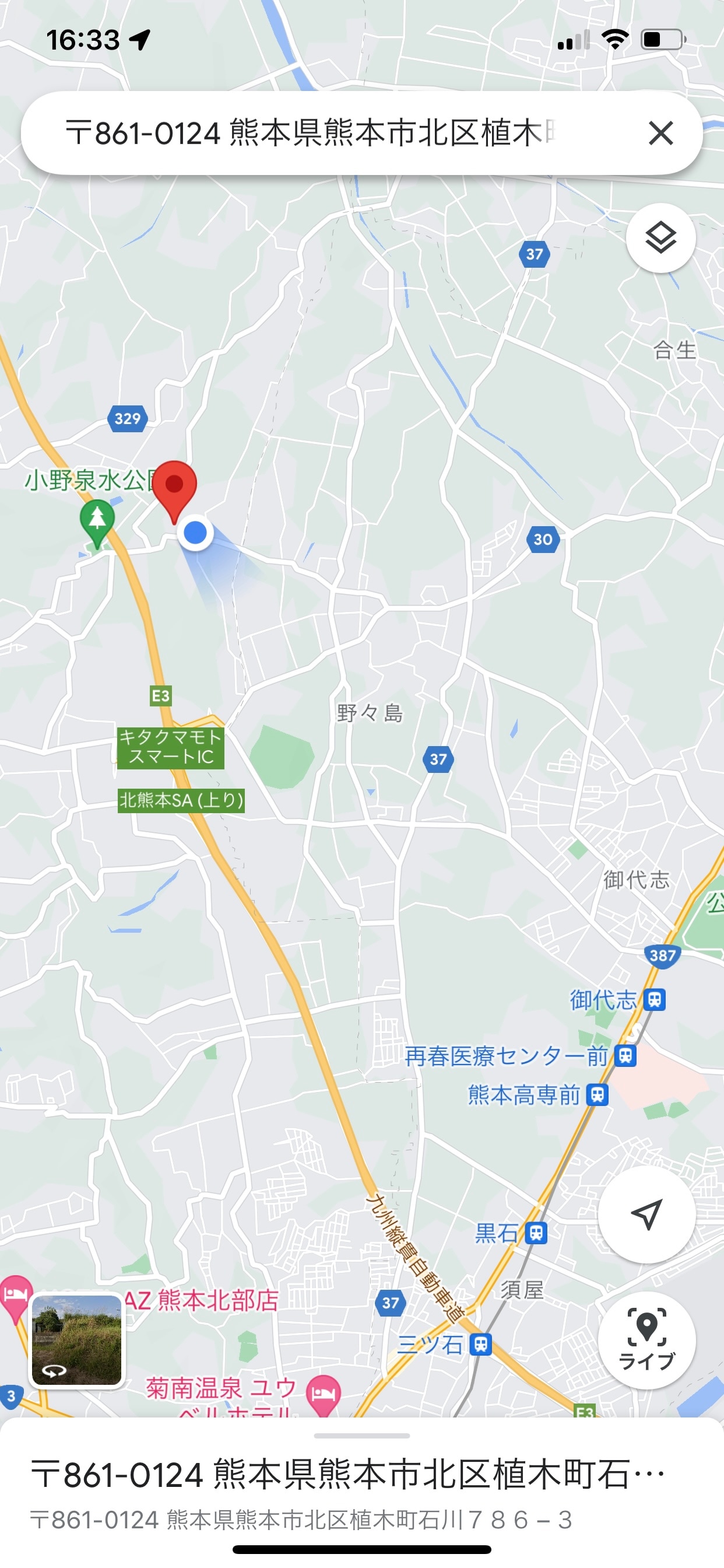The image size is (724, 1568).
Task: Select 菊南温泉 ユウベルホテル hotel marker
Action: coord(323,1392)
